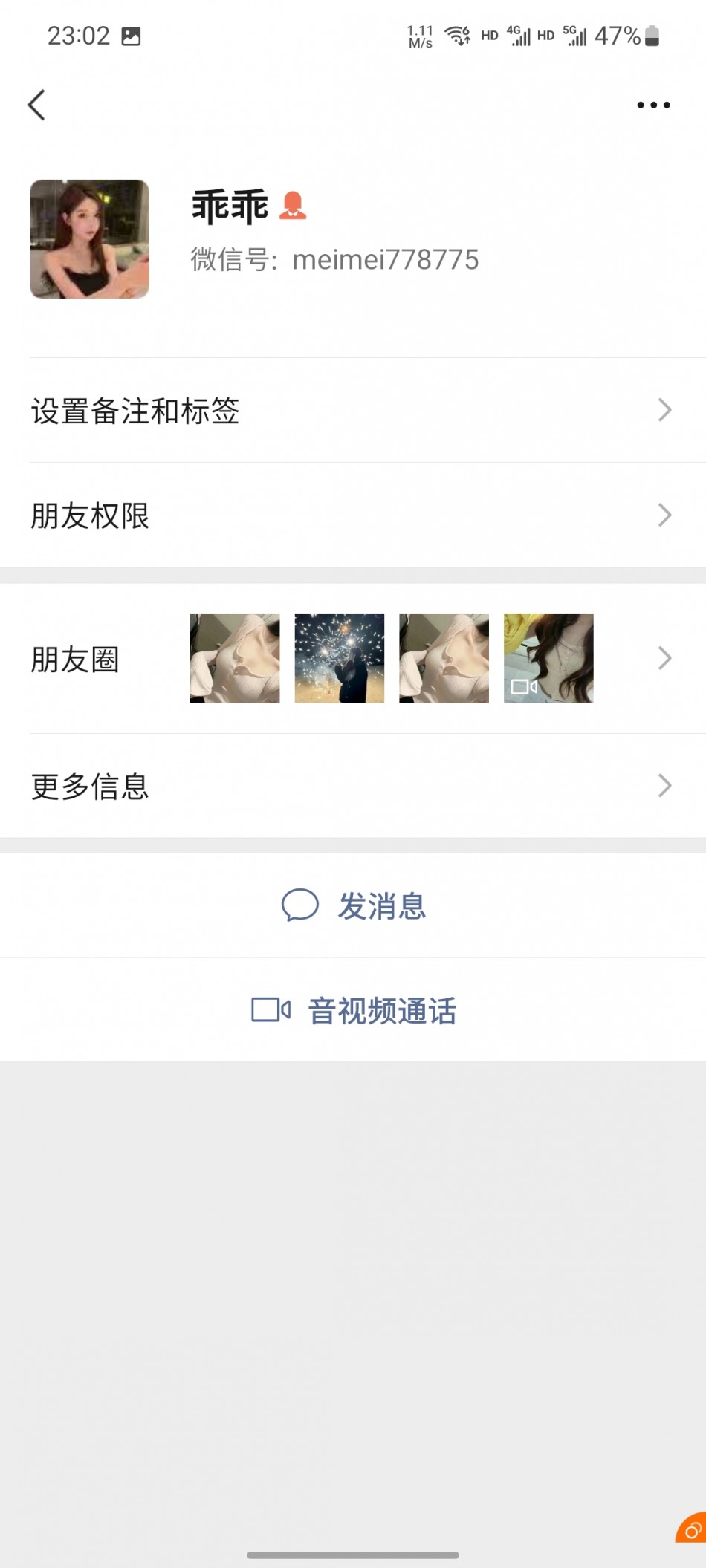
Task: Start 音视频通话 call
Action: click(354, 1010)
